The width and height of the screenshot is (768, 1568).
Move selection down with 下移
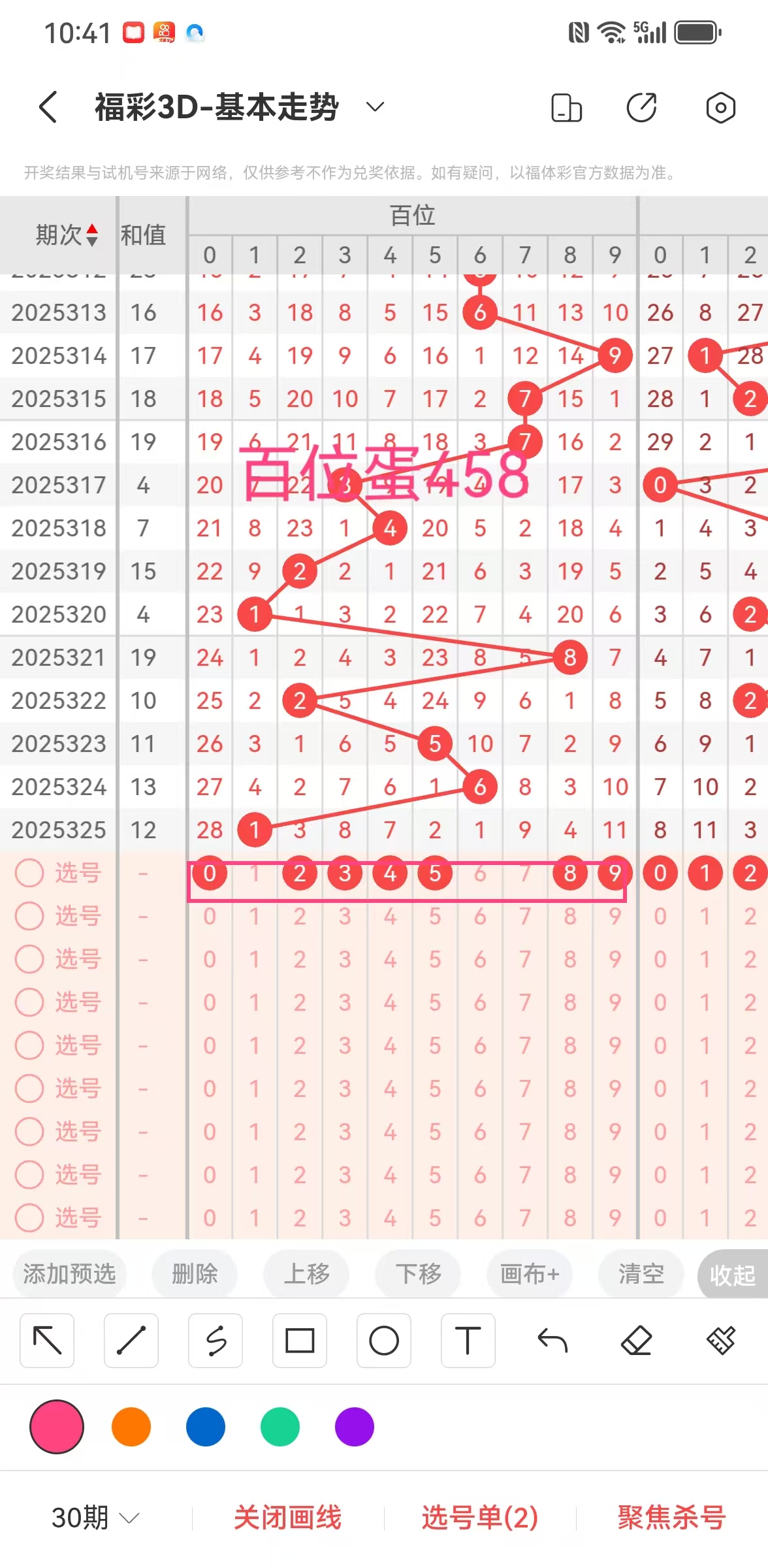click(418, 1274)
